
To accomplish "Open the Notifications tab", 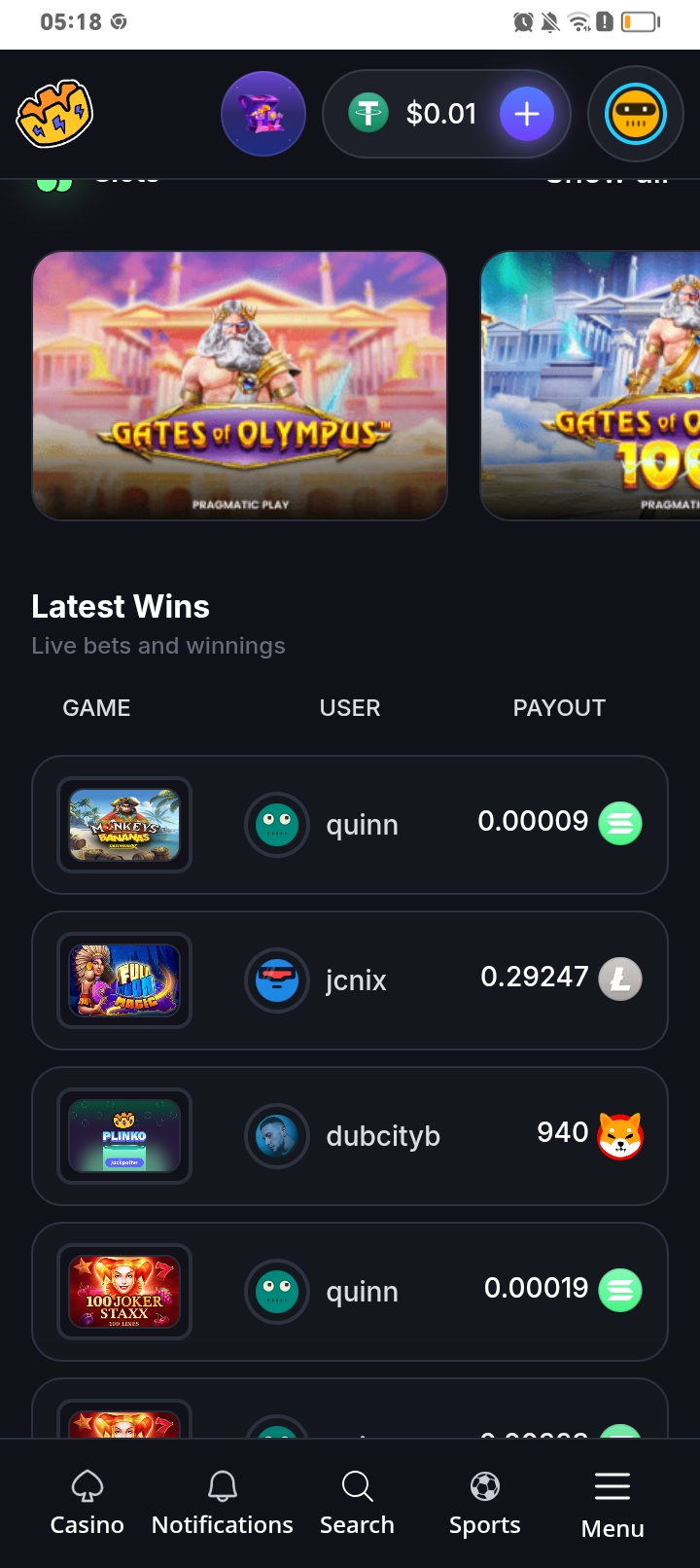I will 222,1503.
